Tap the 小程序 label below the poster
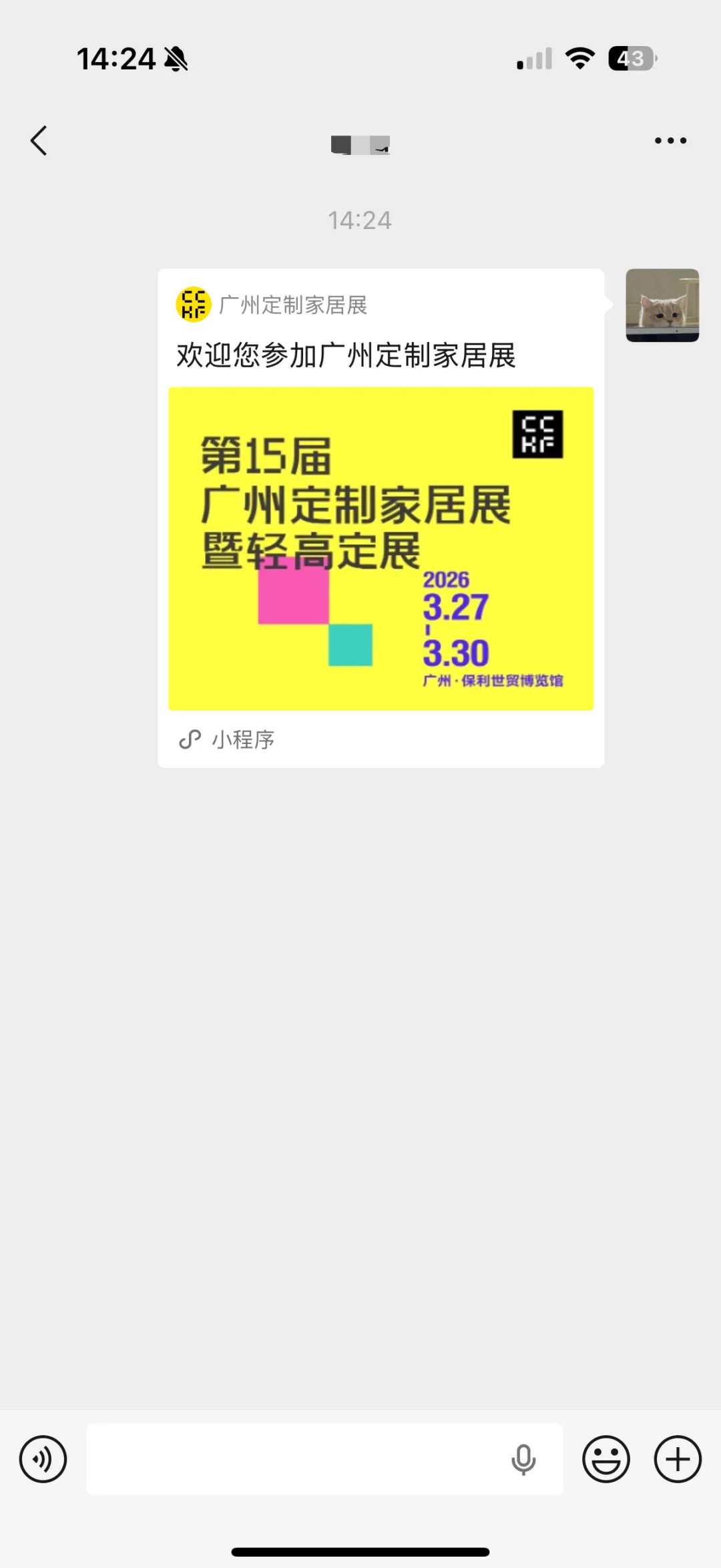The width and height of the screenshot is (721, 1568). pos(242,739)
